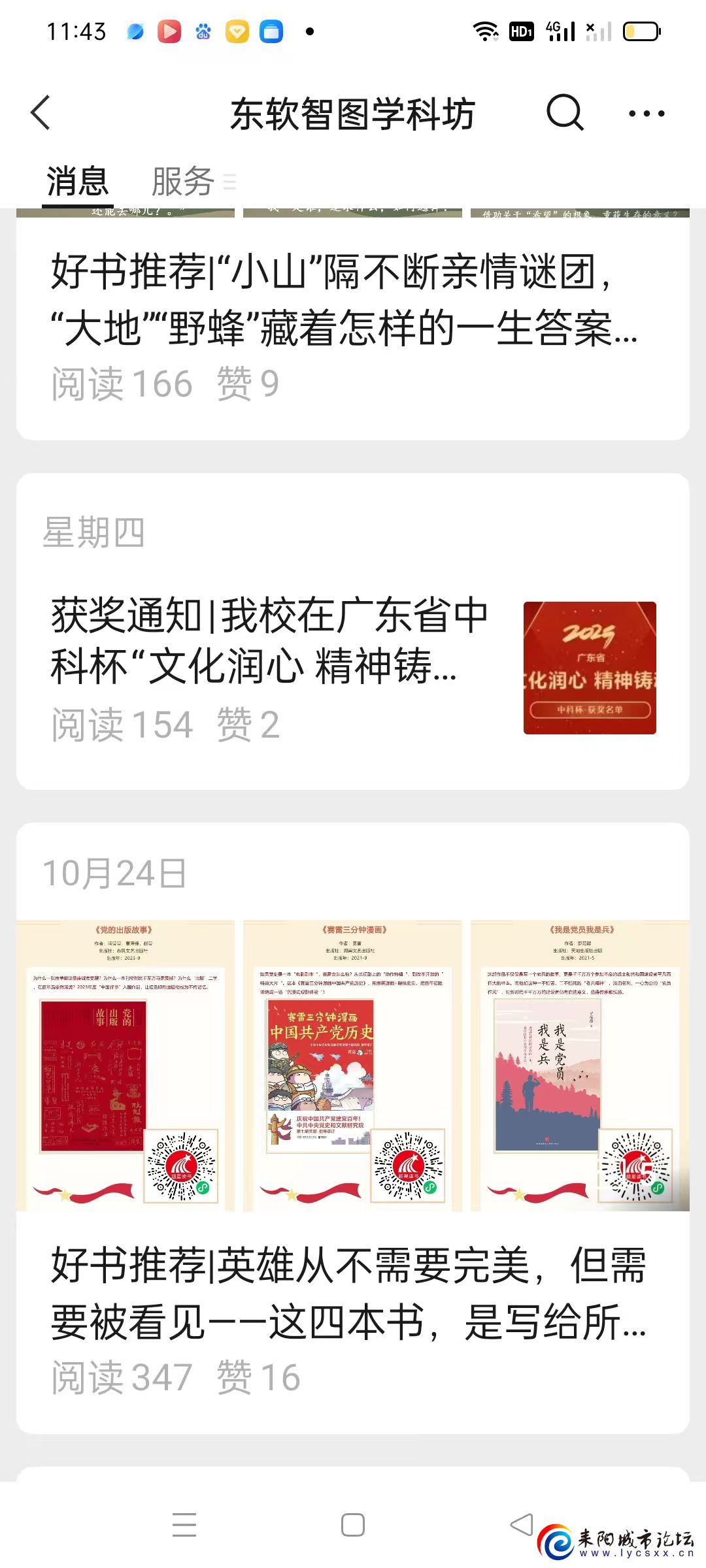
Task: Tap the system home button
Action: (x=353, y=1525)
